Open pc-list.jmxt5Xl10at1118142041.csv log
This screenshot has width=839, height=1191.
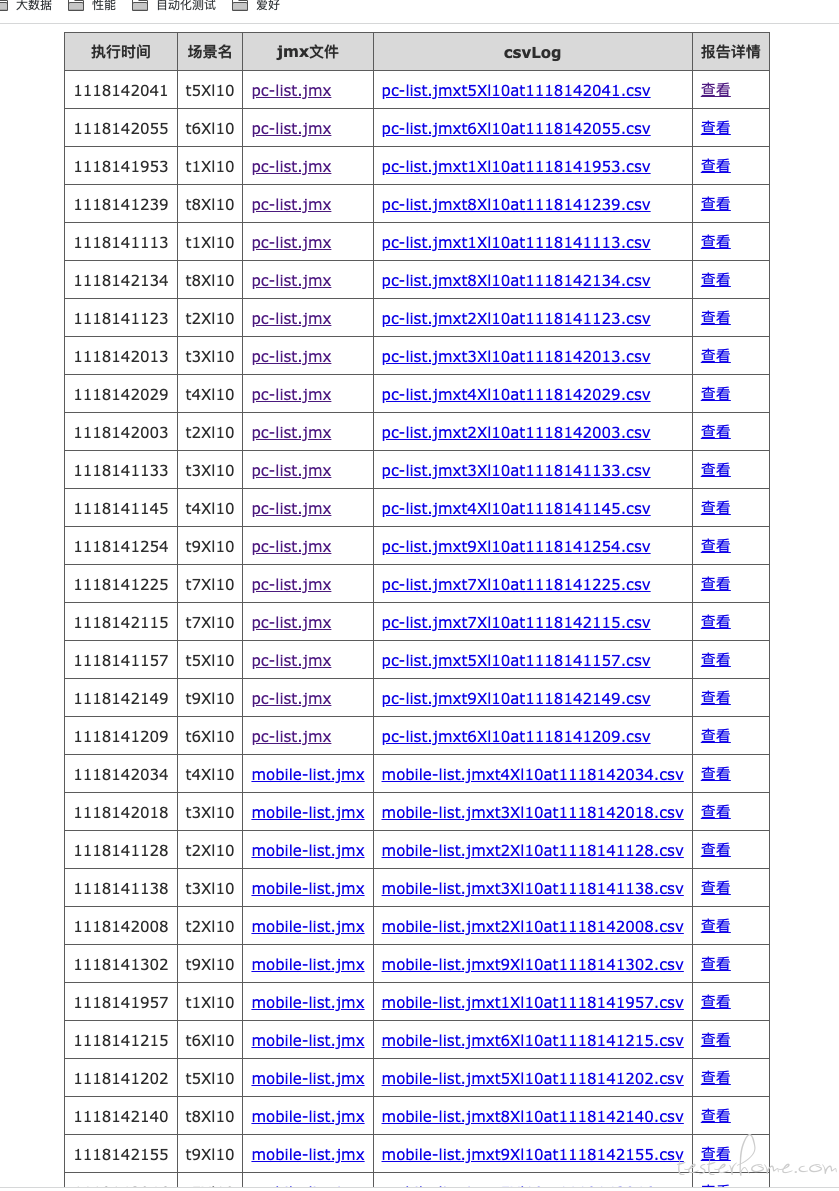[x=515, y=91]
